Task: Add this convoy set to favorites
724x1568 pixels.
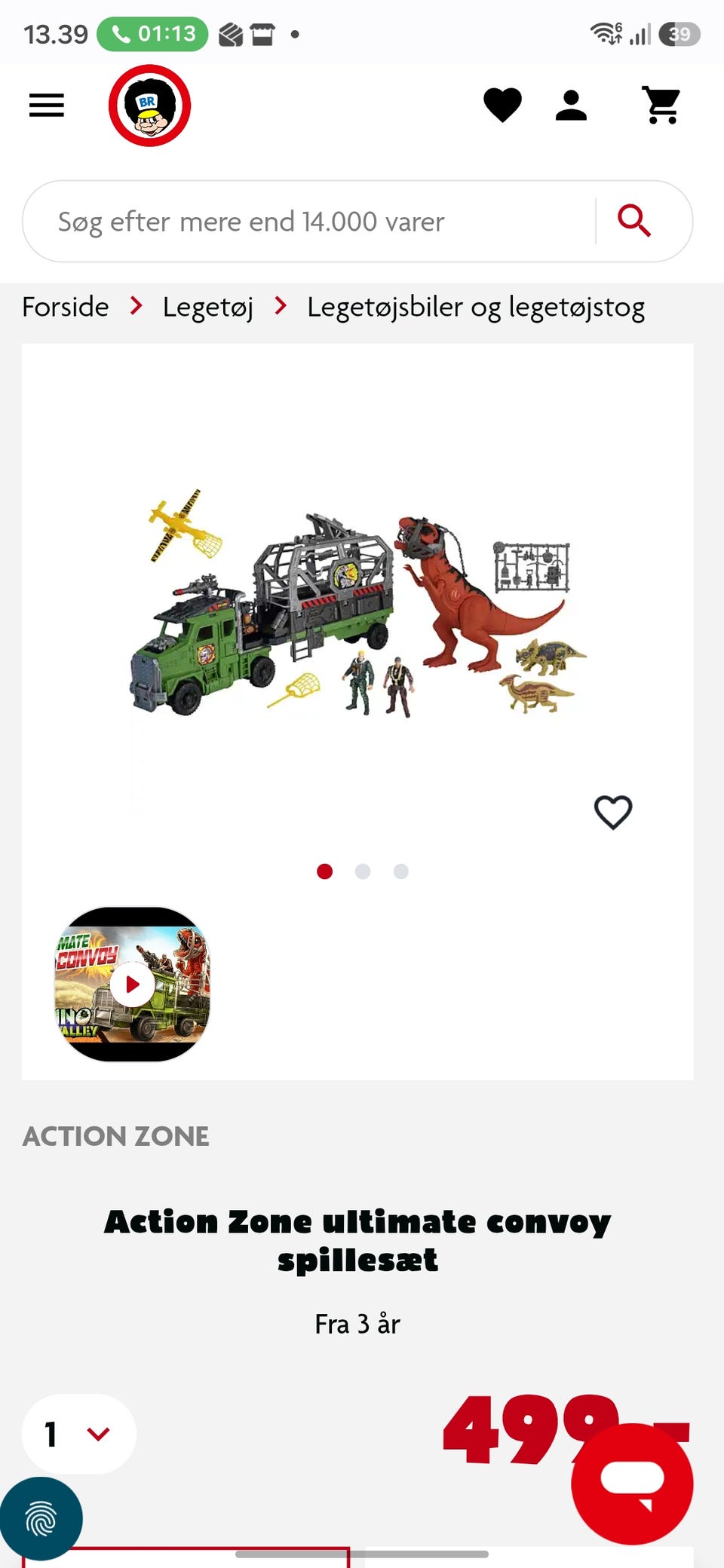Action: point(613,813)
